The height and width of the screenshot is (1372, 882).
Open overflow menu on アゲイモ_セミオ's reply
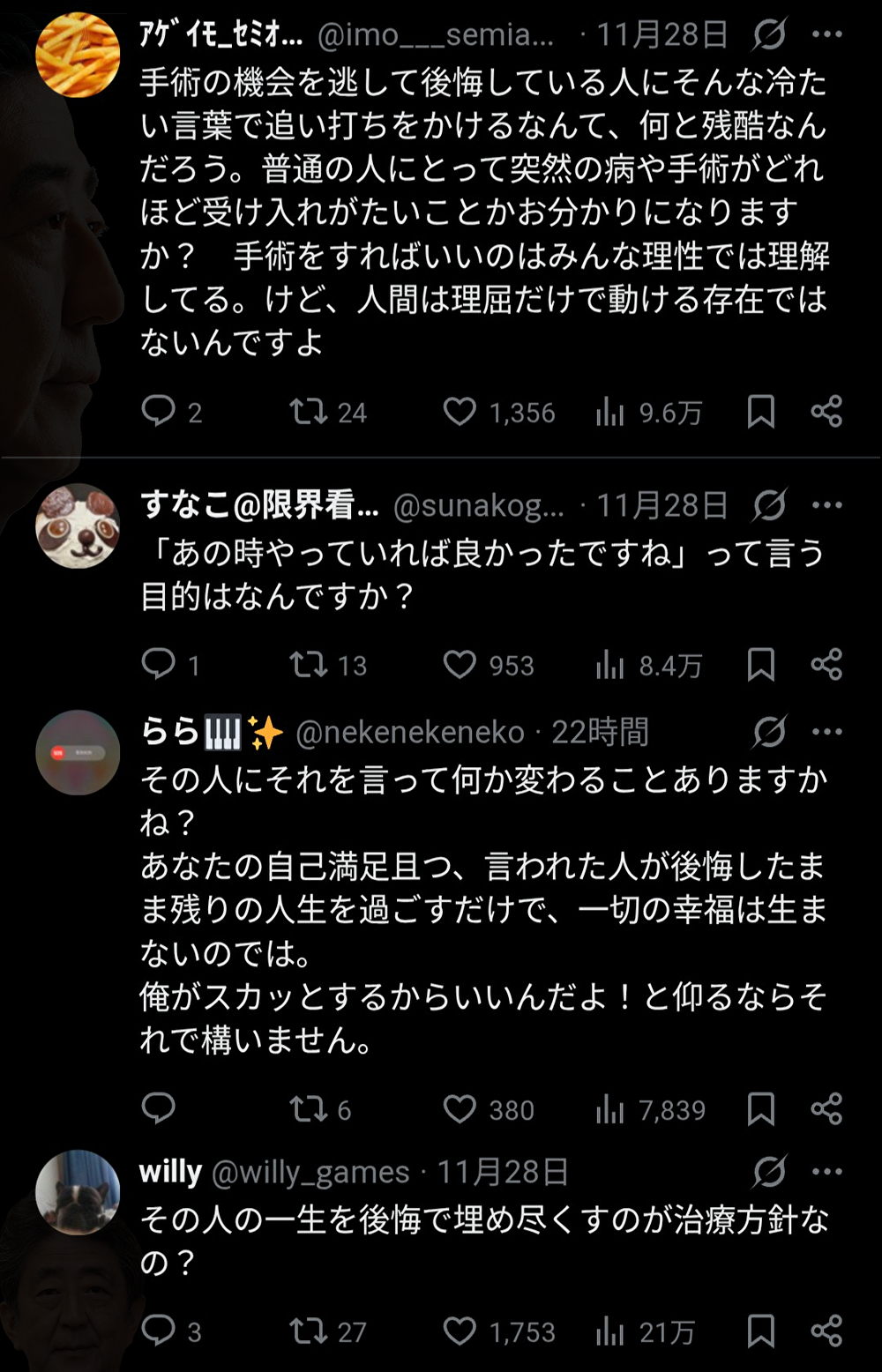pos(826,35)
